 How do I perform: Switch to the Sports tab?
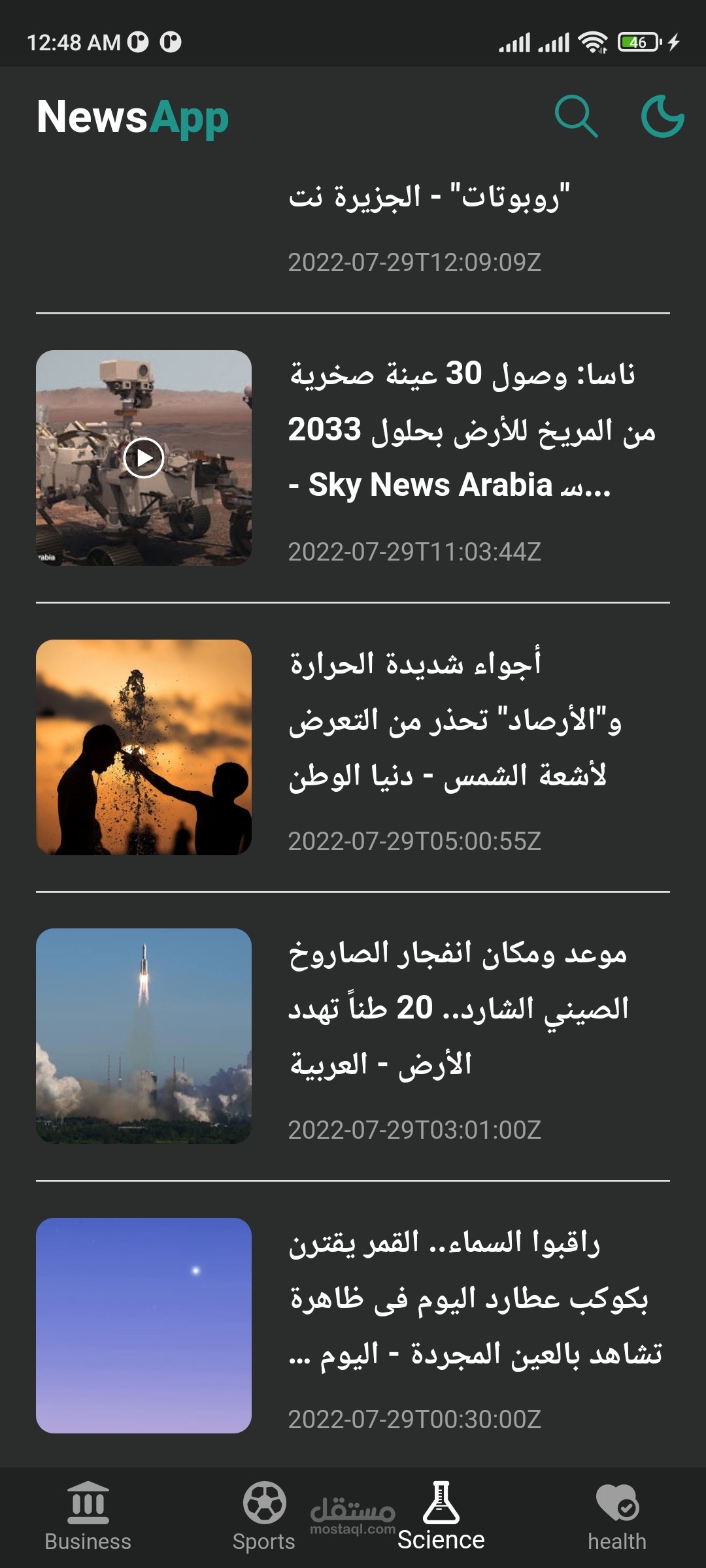[x=264, y=1517]
